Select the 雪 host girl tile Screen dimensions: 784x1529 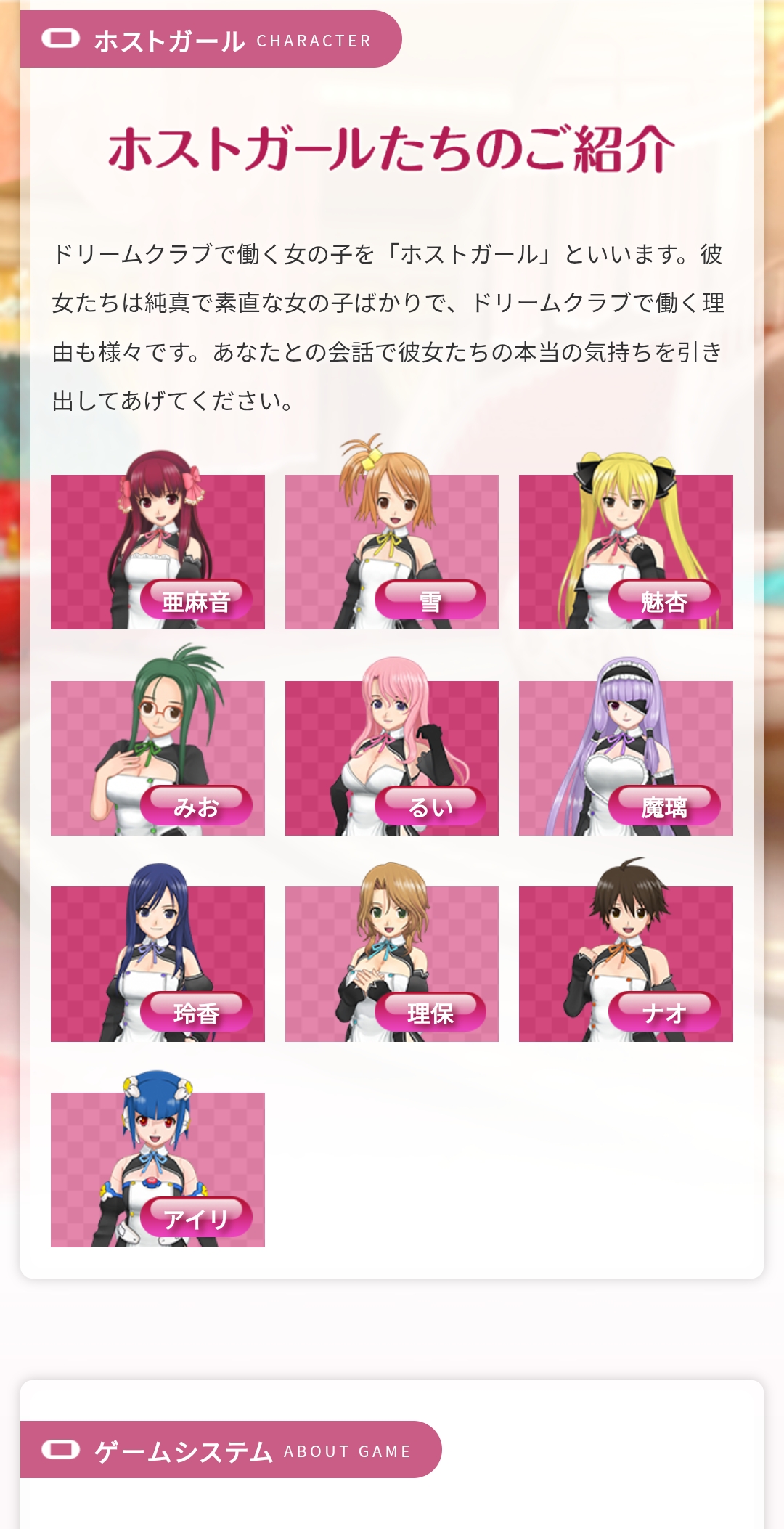[391, 551]
